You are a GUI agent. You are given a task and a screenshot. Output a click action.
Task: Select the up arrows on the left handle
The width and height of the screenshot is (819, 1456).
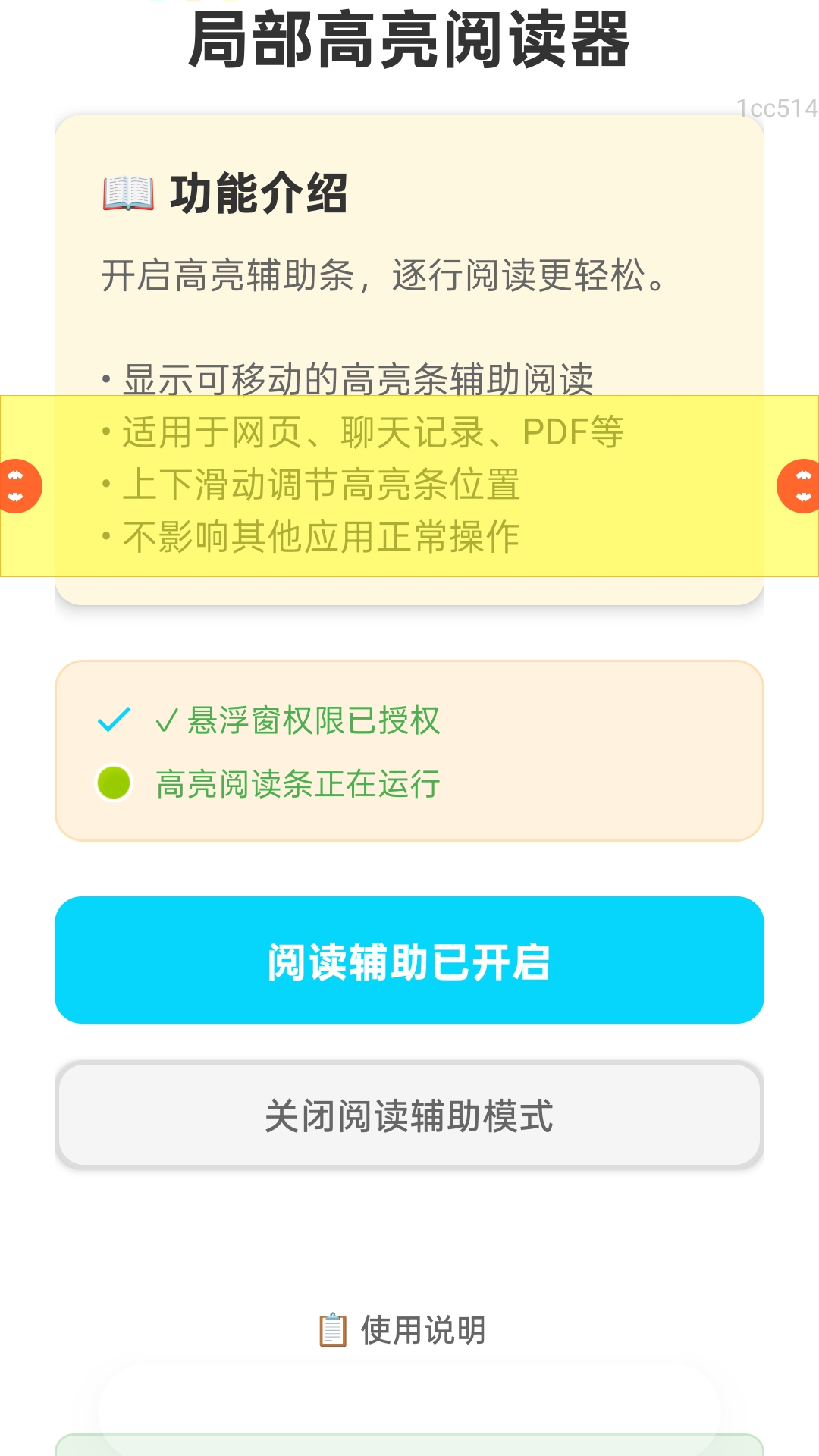[16, 475]
